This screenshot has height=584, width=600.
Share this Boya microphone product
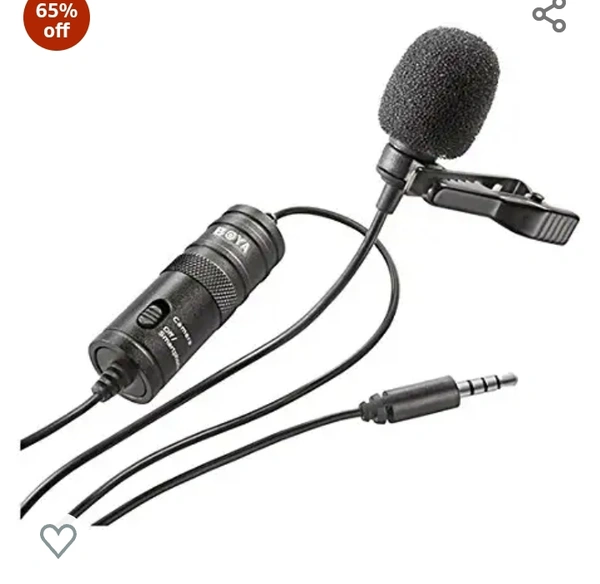(x=549, y=15)
